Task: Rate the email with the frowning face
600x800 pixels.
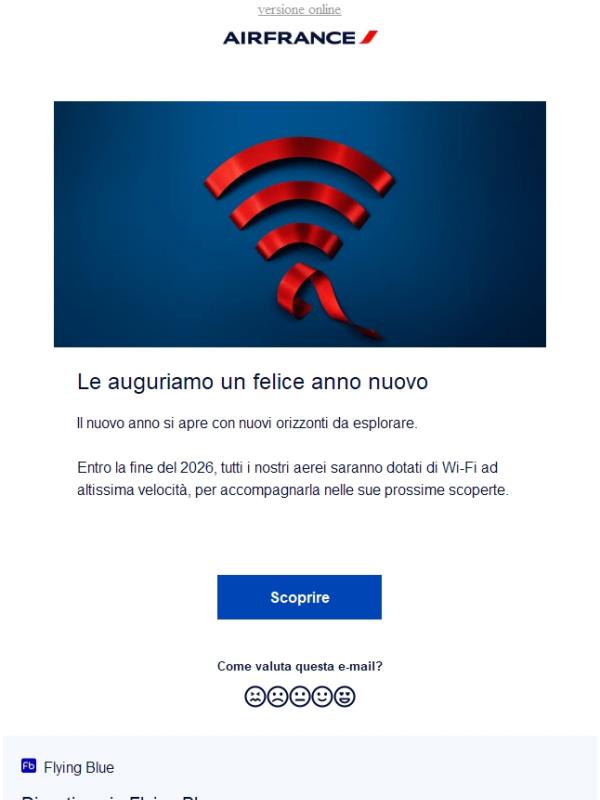Action: coord(276,696)
